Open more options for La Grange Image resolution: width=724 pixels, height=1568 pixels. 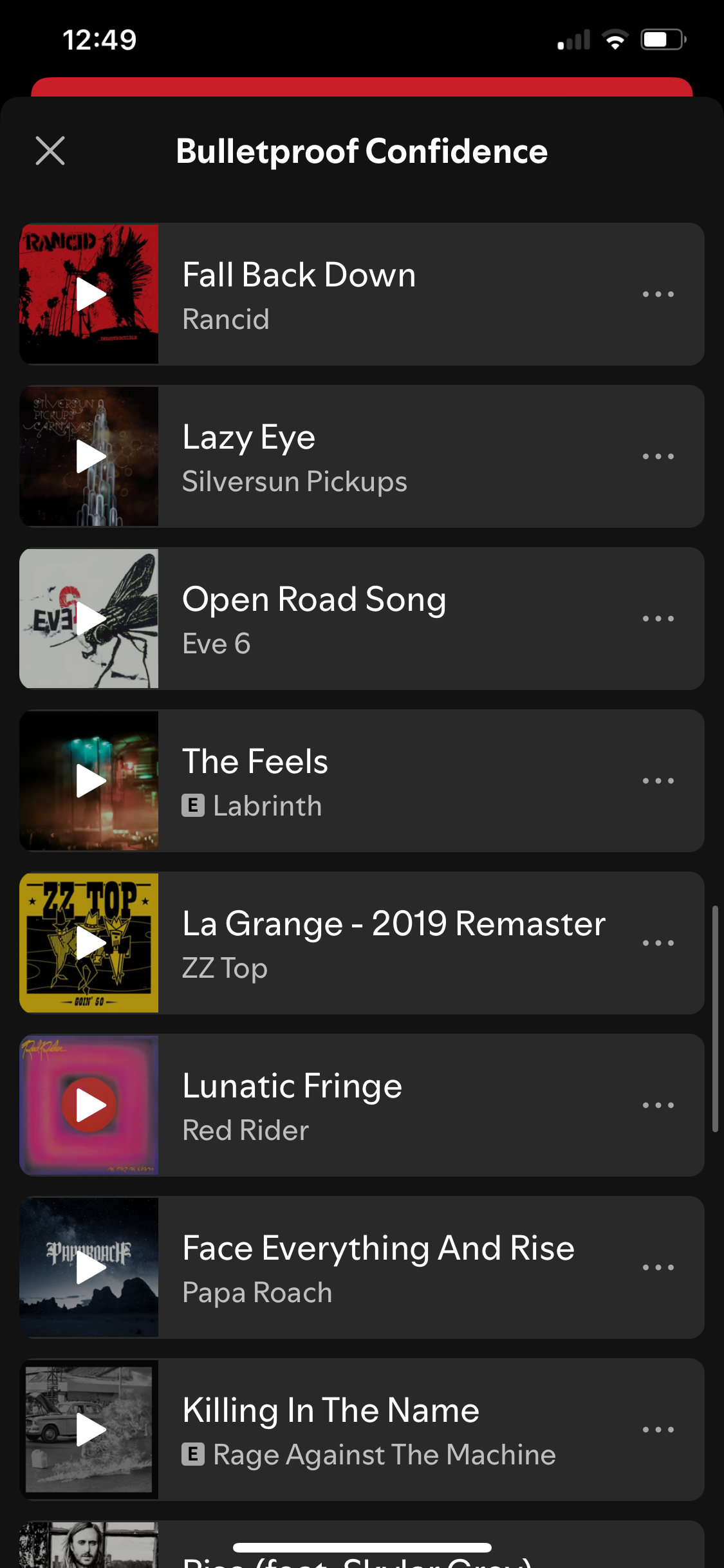pyautogui.click(x=658, y=943)
